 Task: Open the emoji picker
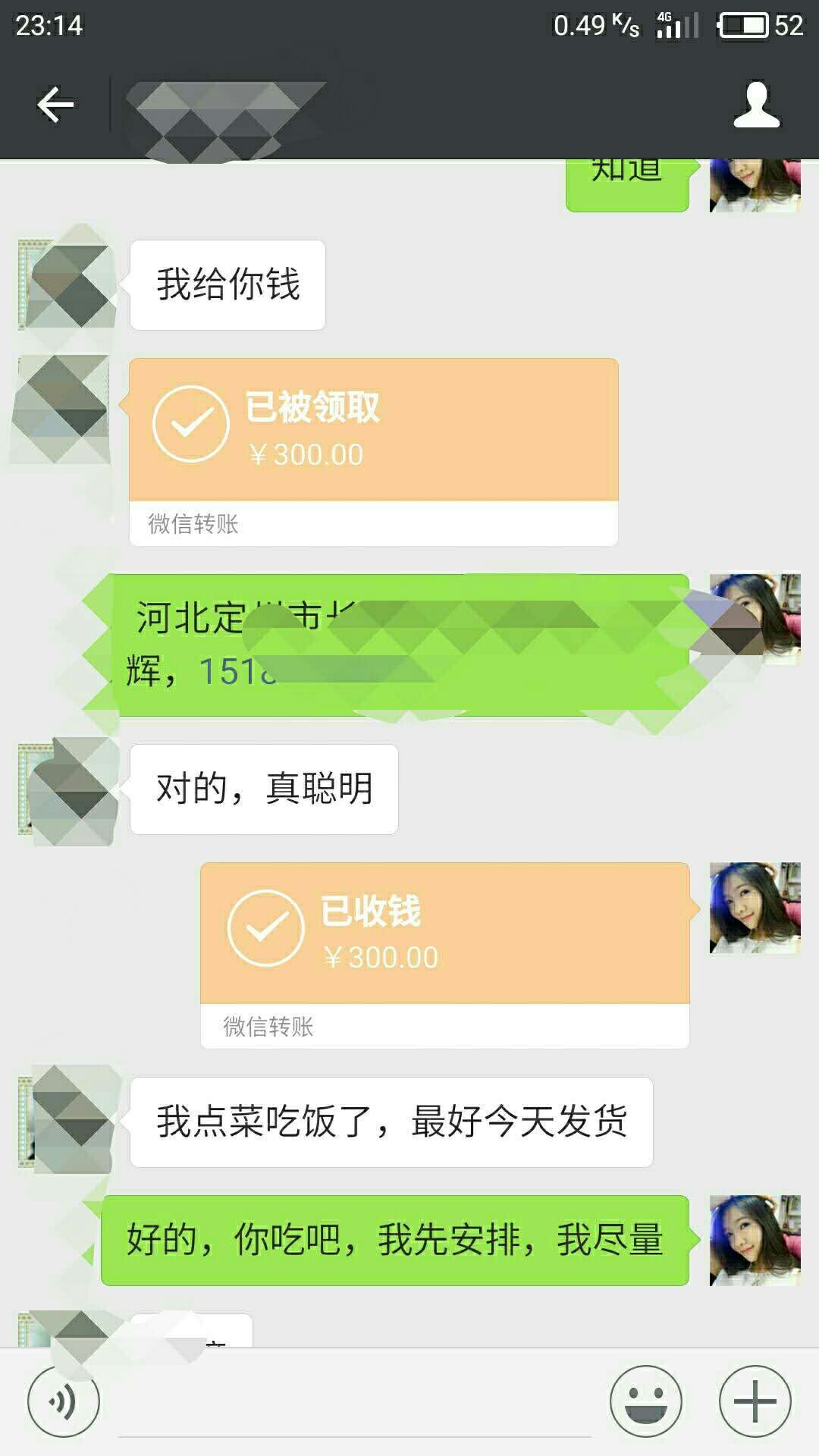646,1402
